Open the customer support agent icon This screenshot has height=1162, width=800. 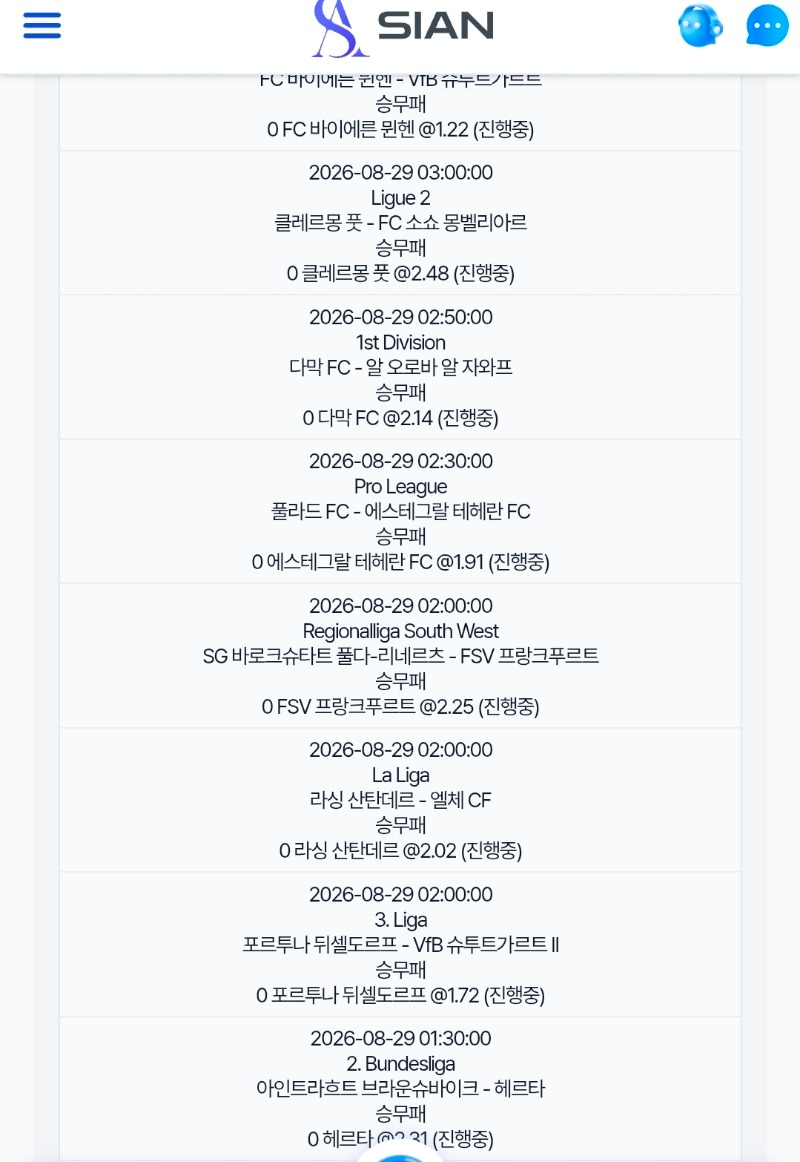pos(700,26)
